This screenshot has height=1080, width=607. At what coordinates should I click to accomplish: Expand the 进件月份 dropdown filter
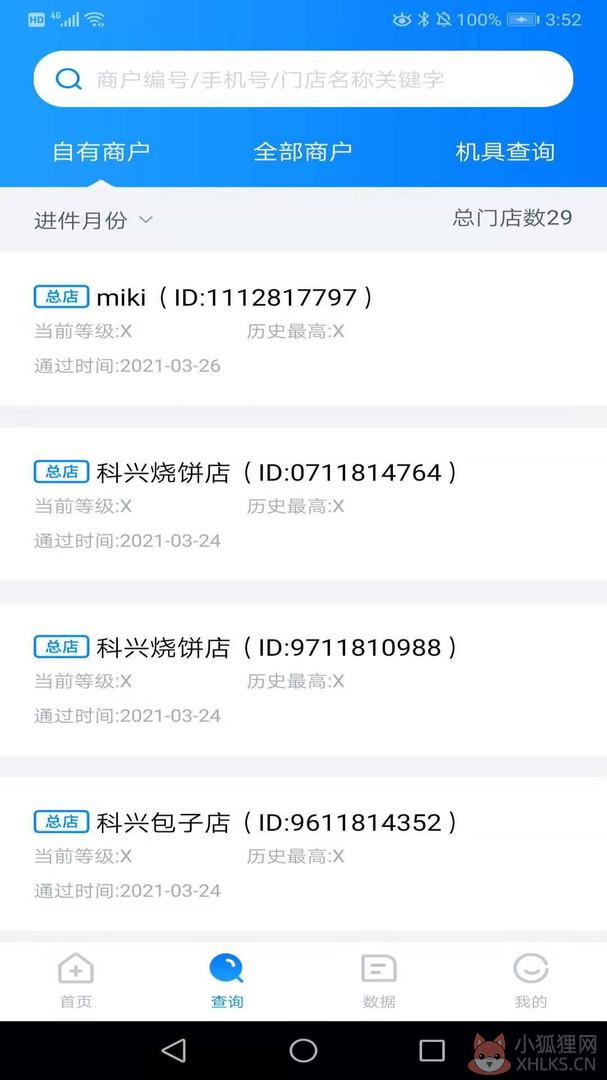(93, 220)
